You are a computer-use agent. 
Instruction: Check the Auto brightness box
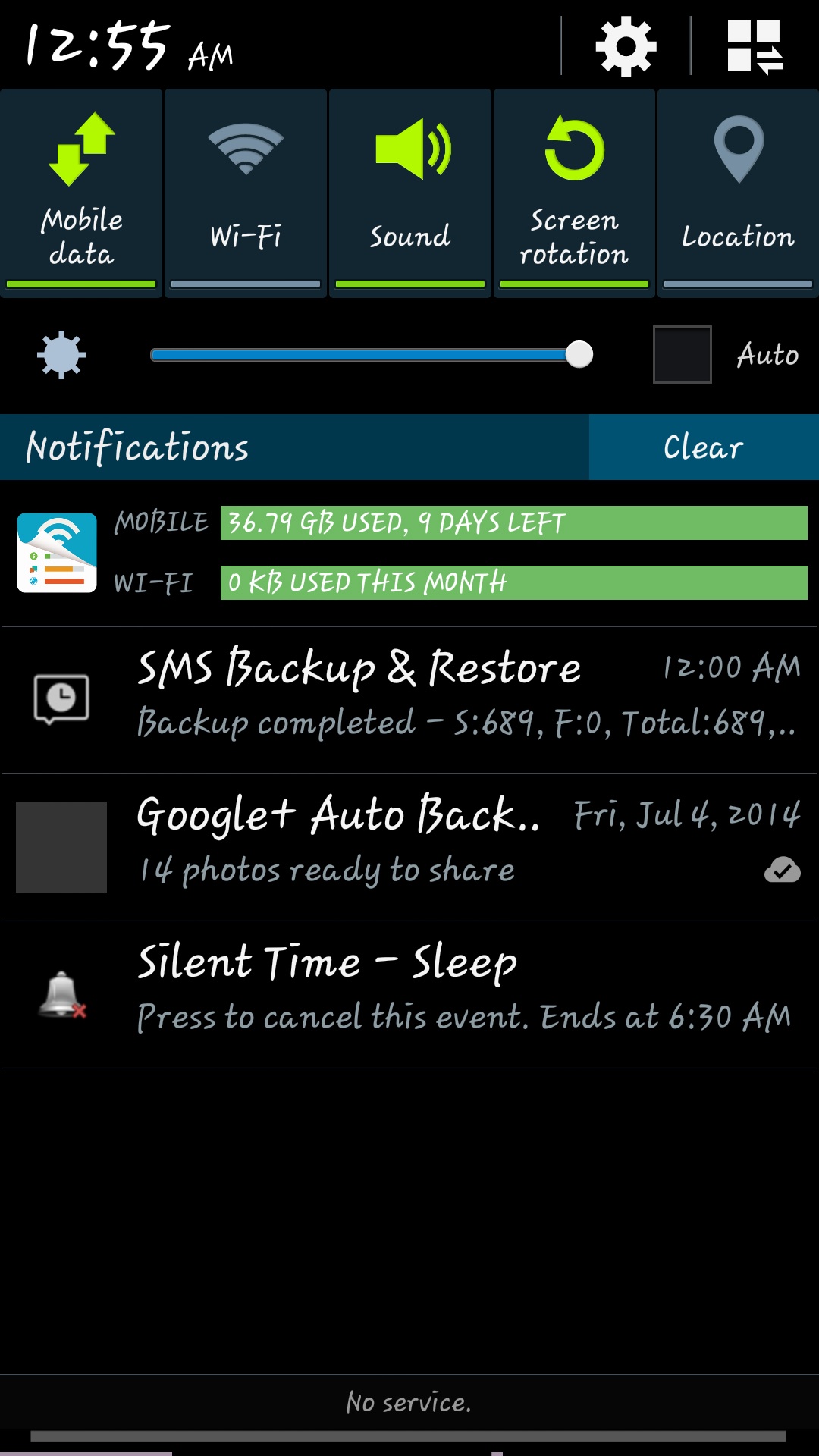[682, 355]
